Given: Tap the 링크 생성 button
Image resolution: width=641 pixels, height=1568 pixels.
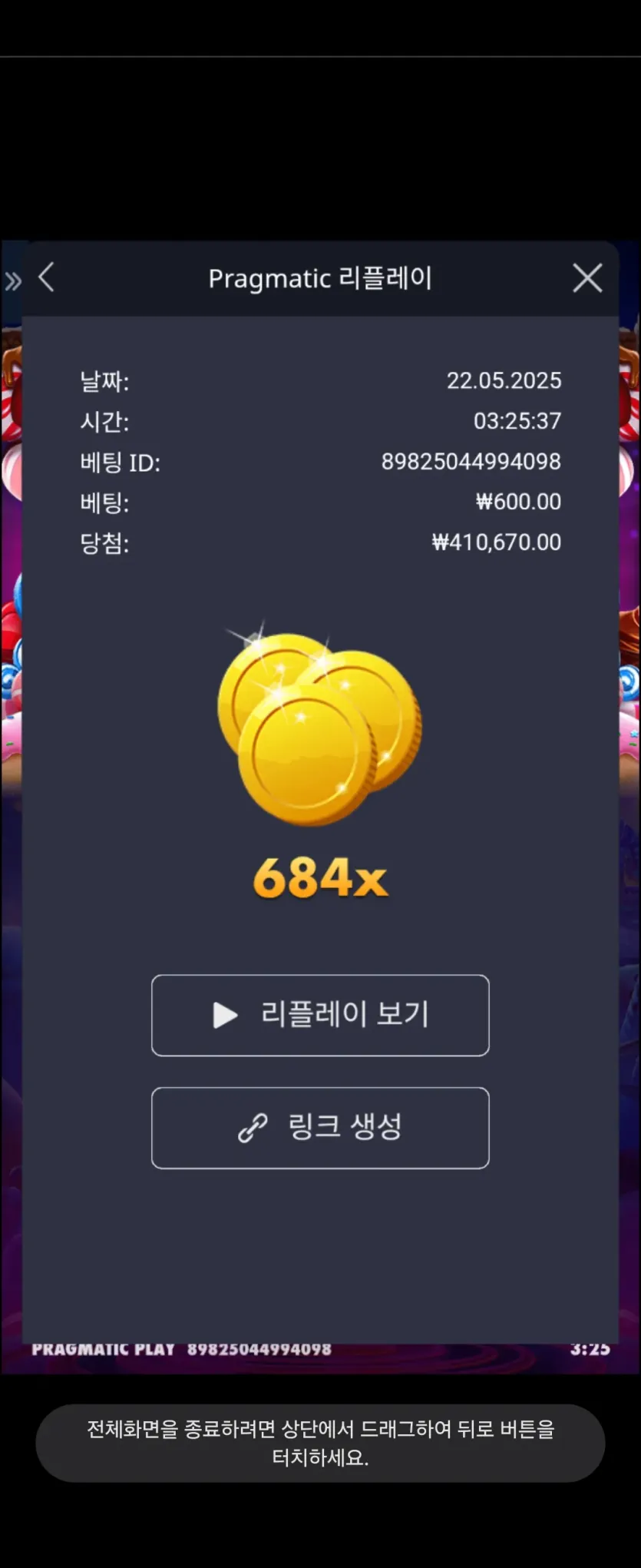Looking at the screenshot, I should click(x=320, y=1128).
